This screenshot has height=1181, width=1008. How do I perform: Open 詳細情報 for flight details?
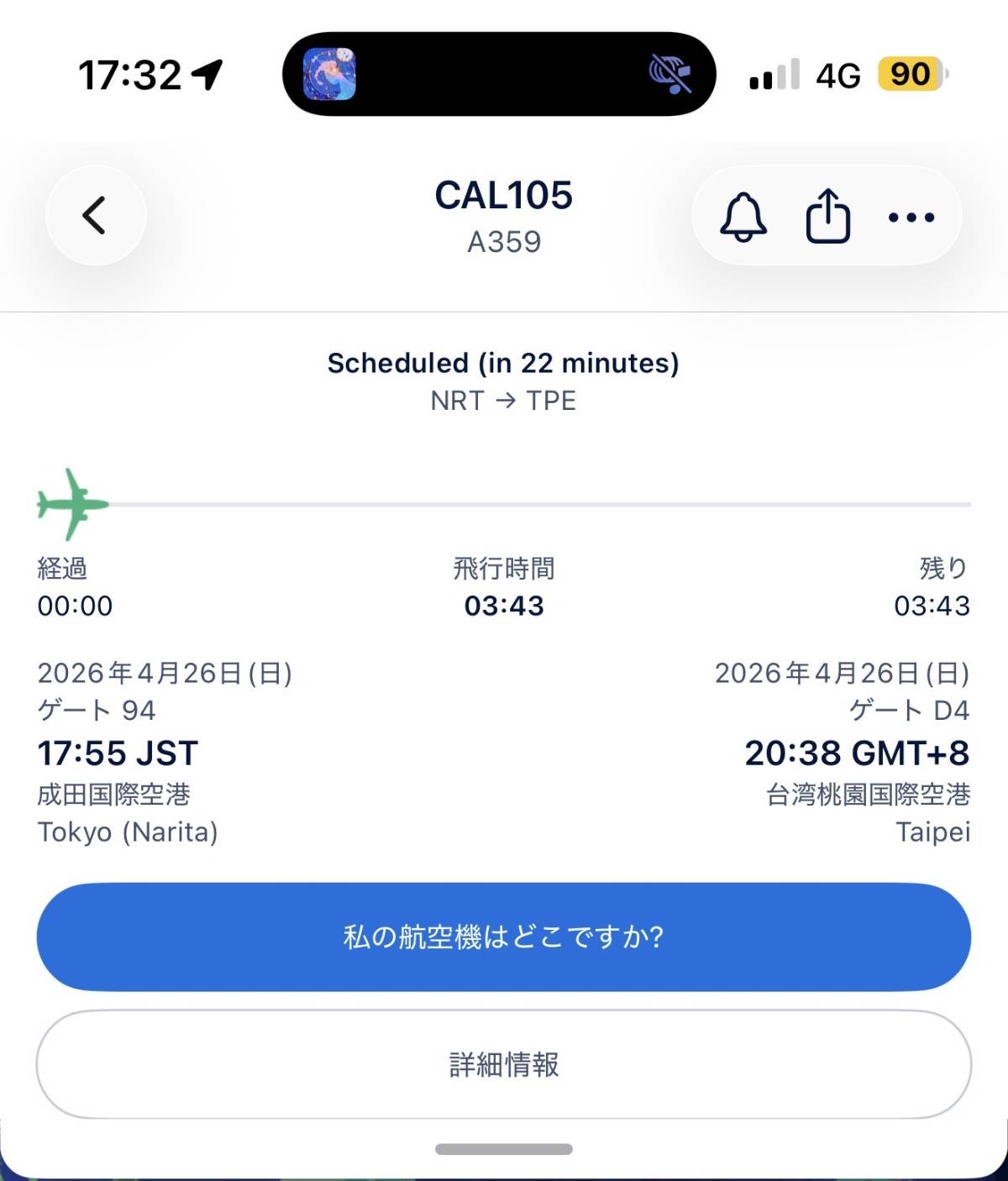(504, 1064)
